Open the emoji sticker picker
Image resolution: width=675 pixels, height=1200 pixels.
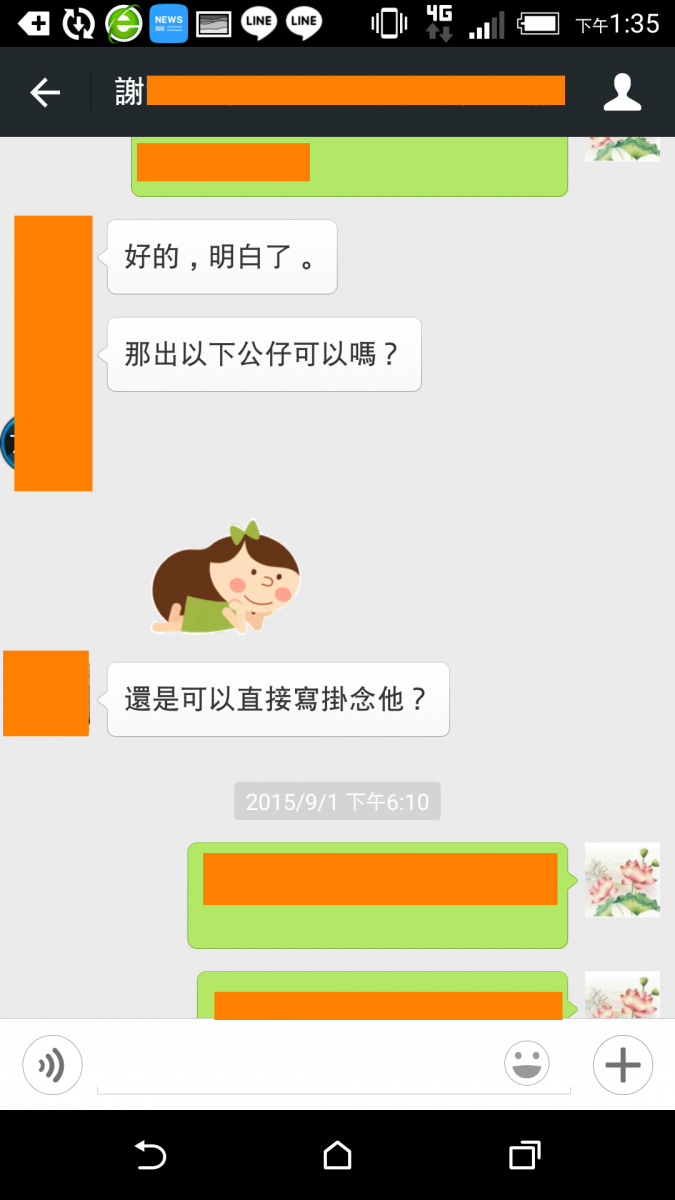(x=527, y=1064)
